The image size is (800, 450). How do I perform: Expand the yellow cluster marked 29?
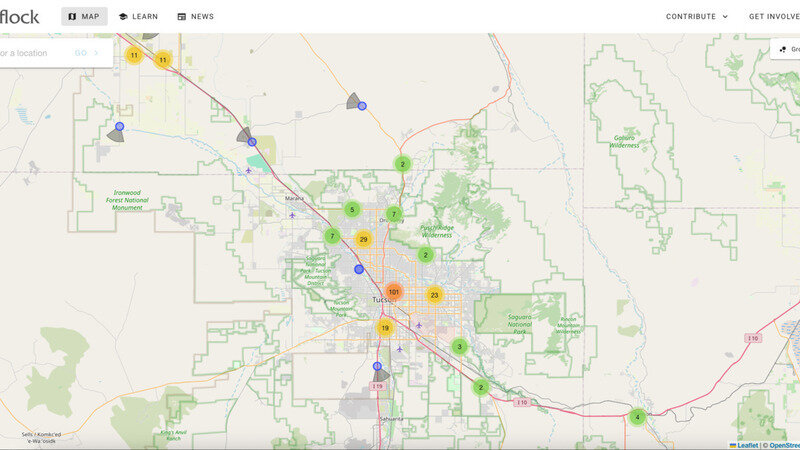363,239
